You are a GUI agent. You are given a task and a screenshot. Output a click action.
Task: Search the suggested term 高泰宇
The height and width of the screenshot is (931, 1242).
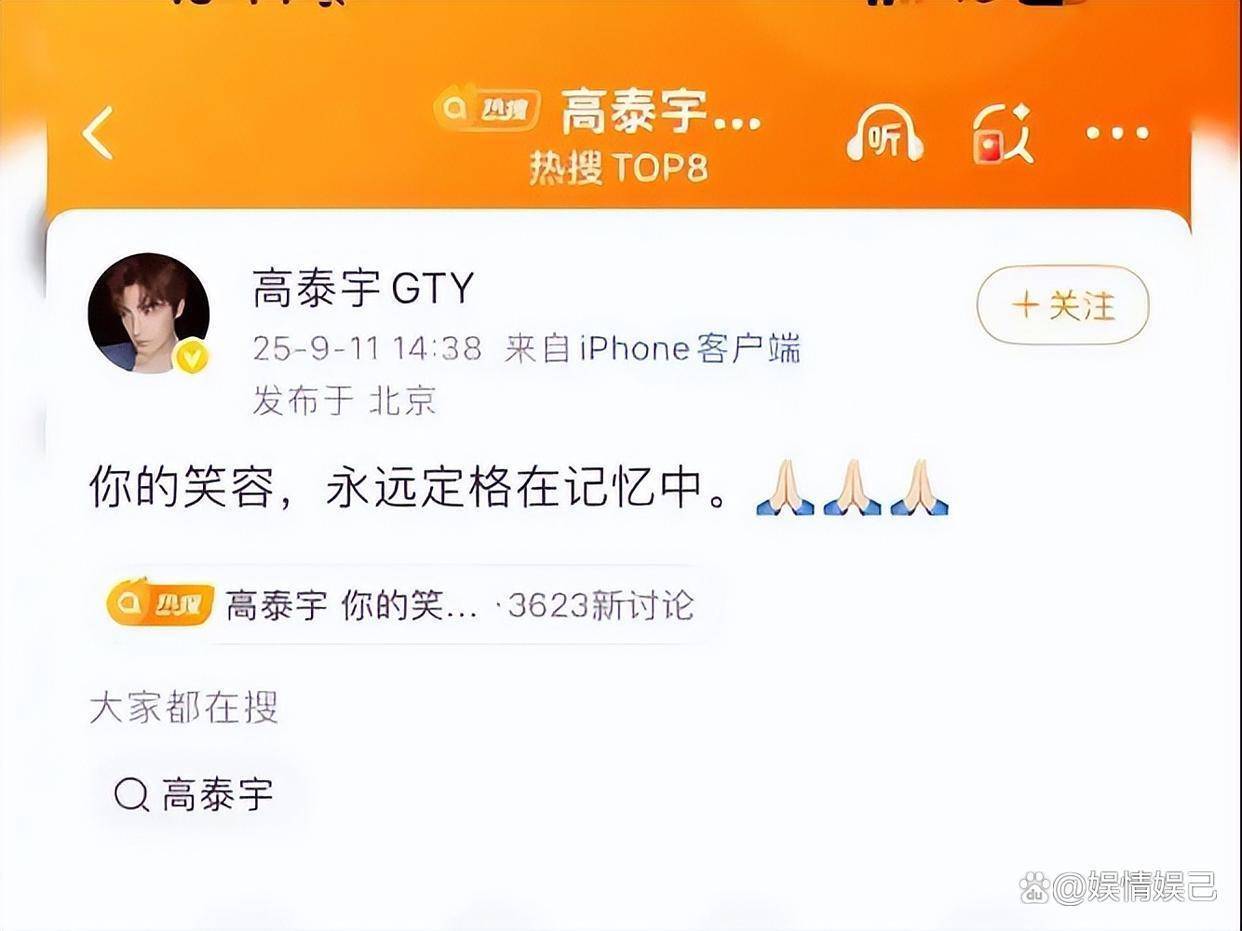[x=194, y=795]
